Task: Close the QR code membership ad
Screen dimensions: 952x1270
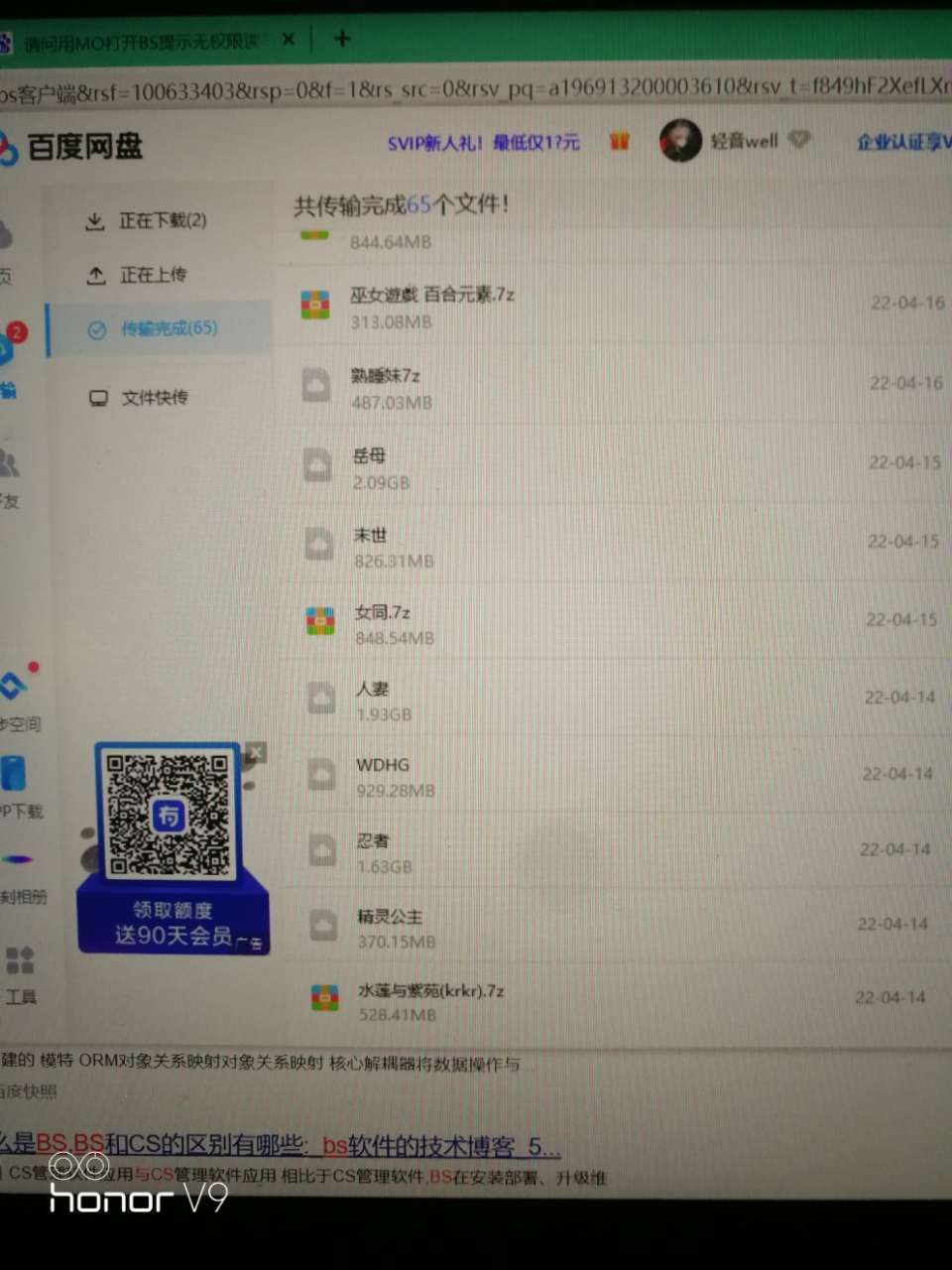Action: tap(256, 753)
